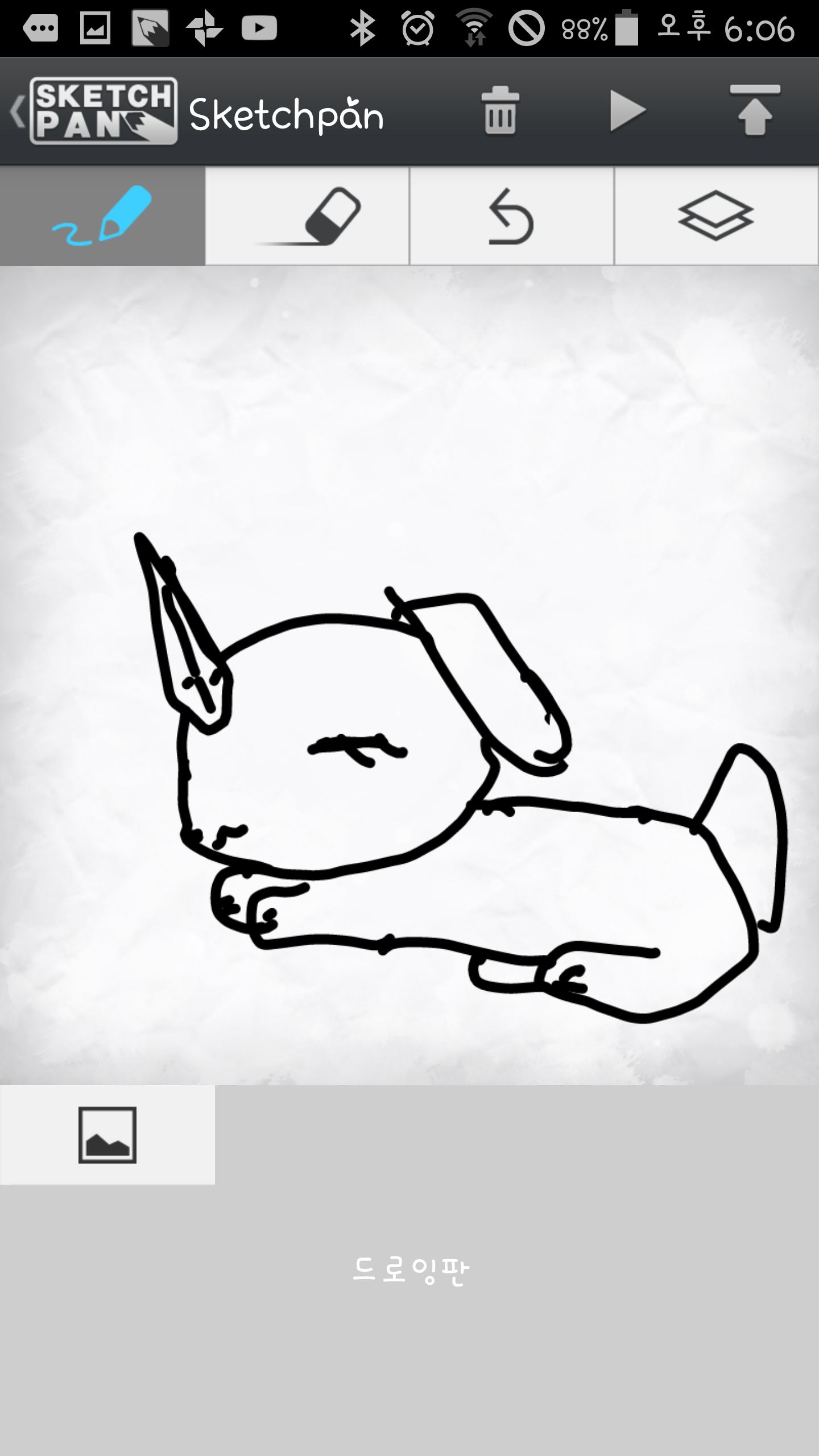This screenshot has height=1456, width=819.
Task: Upload the sketch with arrow icon
Action: [x=755, y=111]
